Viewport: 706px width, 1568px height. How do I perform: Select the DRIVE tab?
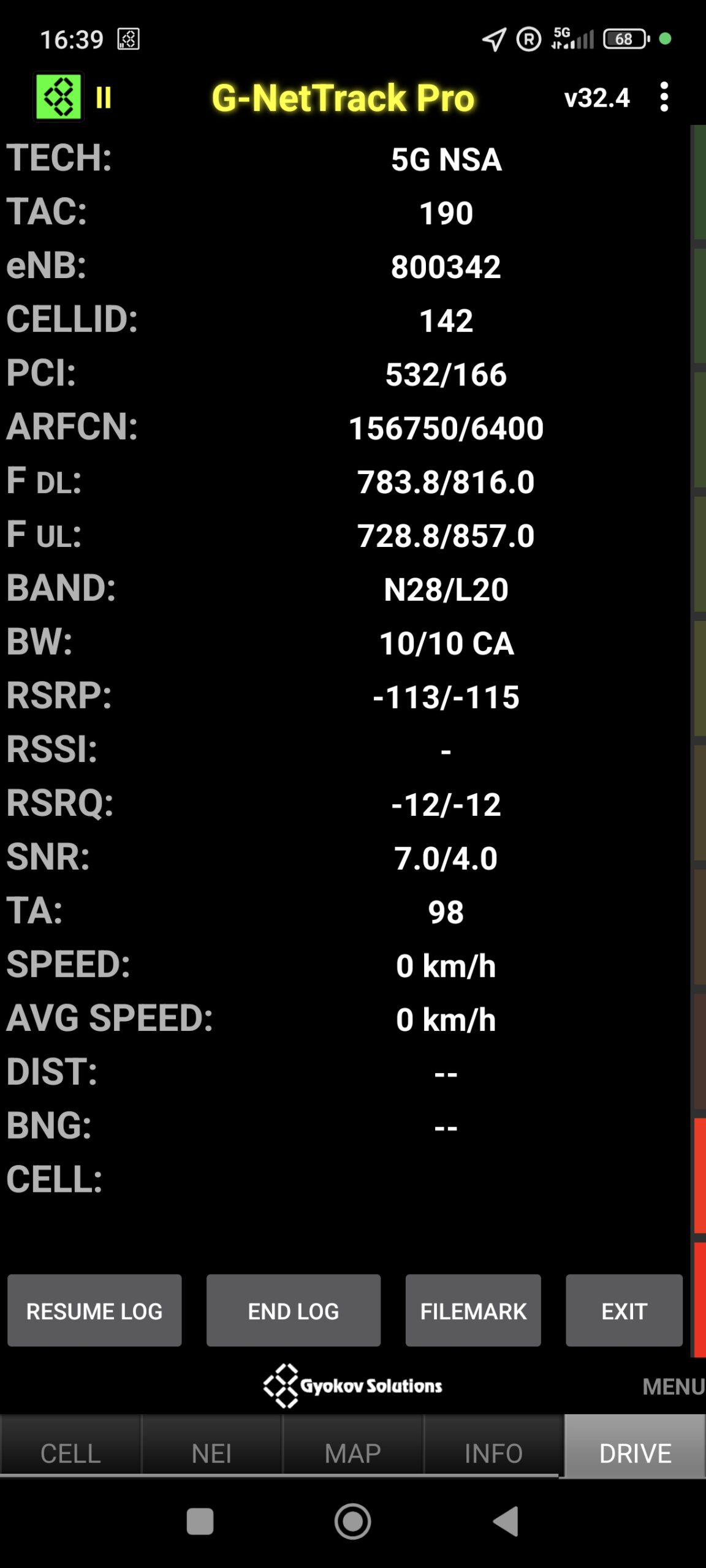635,1453
